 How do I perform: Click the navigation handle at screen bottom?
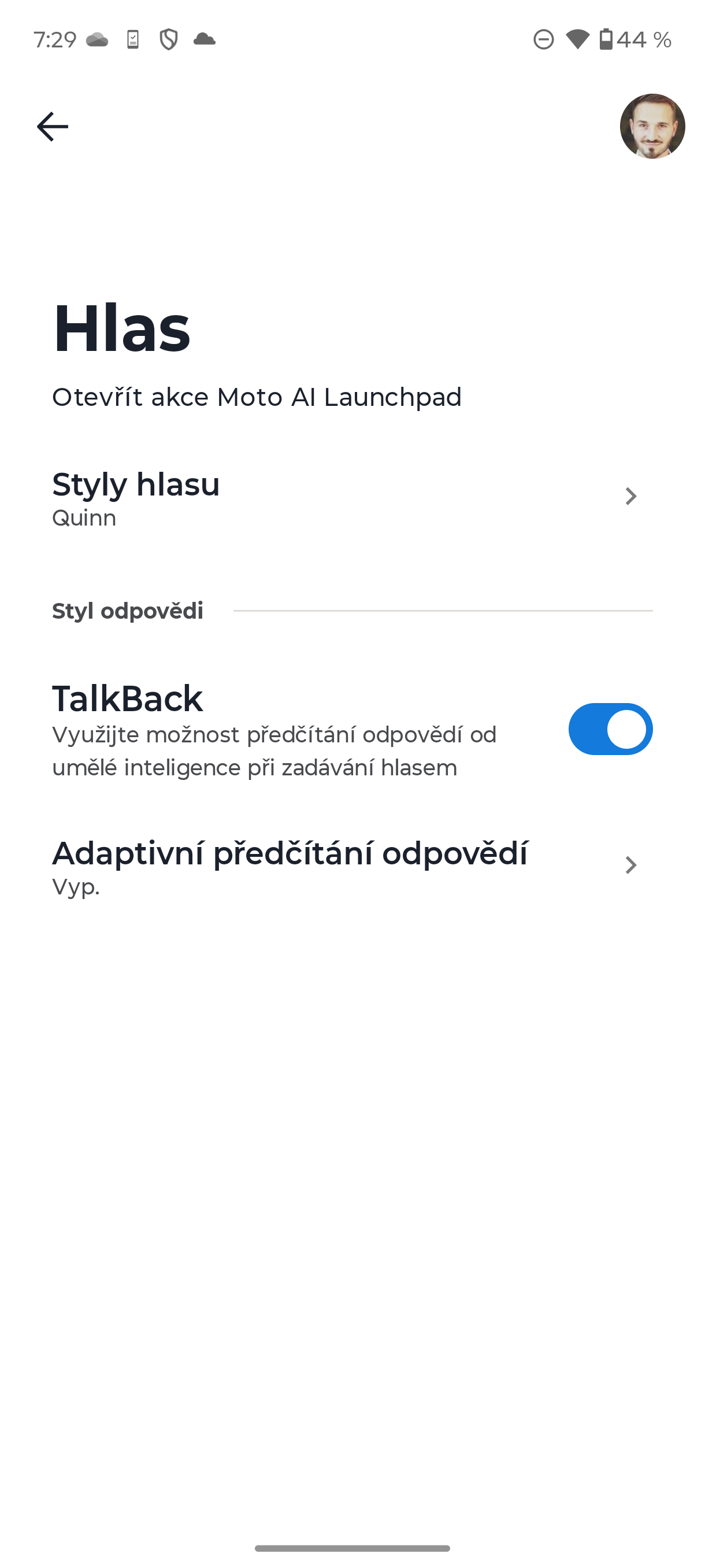click(x=352, y=1547)
